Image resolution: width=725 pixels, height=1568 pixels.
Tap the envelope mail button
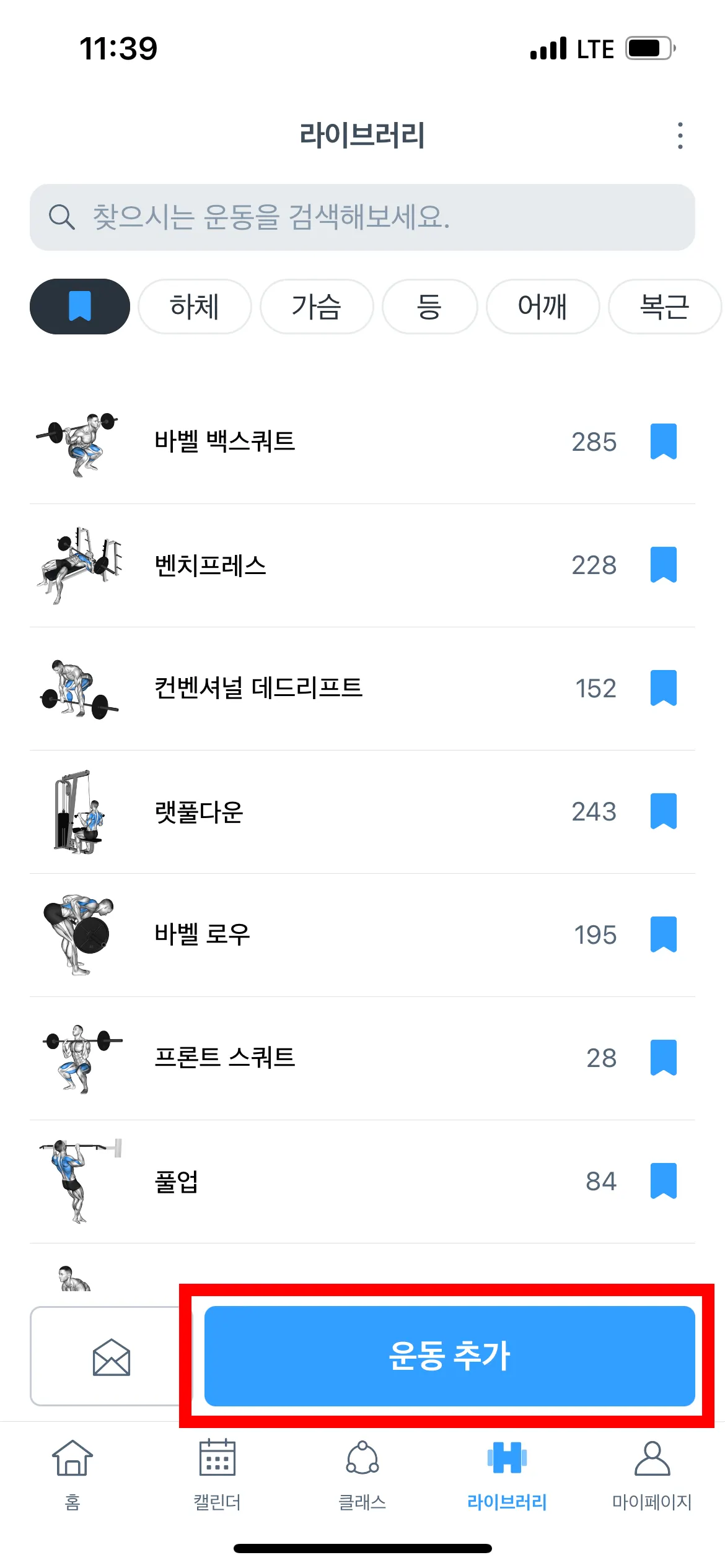[111, 1356]
